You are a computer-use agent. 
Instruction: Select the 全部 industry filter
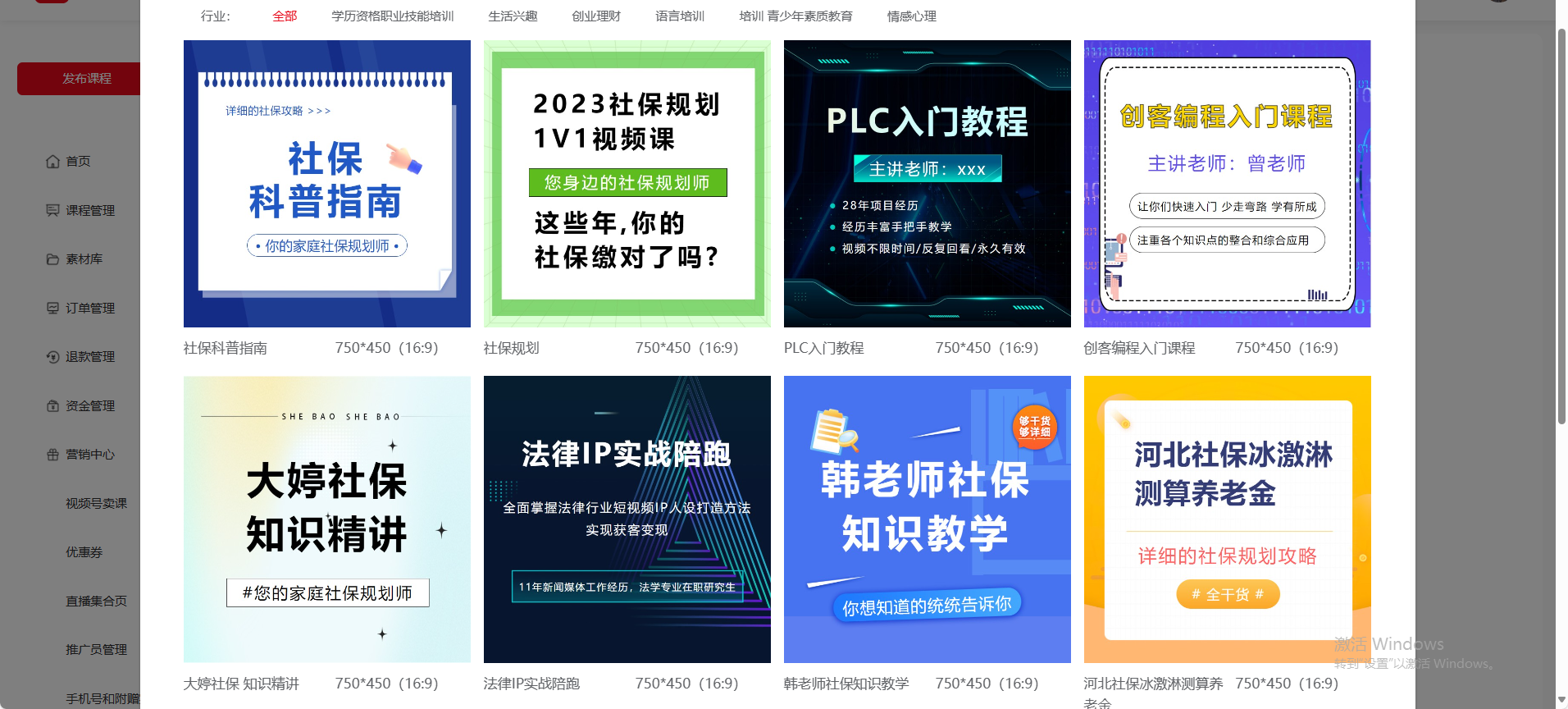coord(285,16)
